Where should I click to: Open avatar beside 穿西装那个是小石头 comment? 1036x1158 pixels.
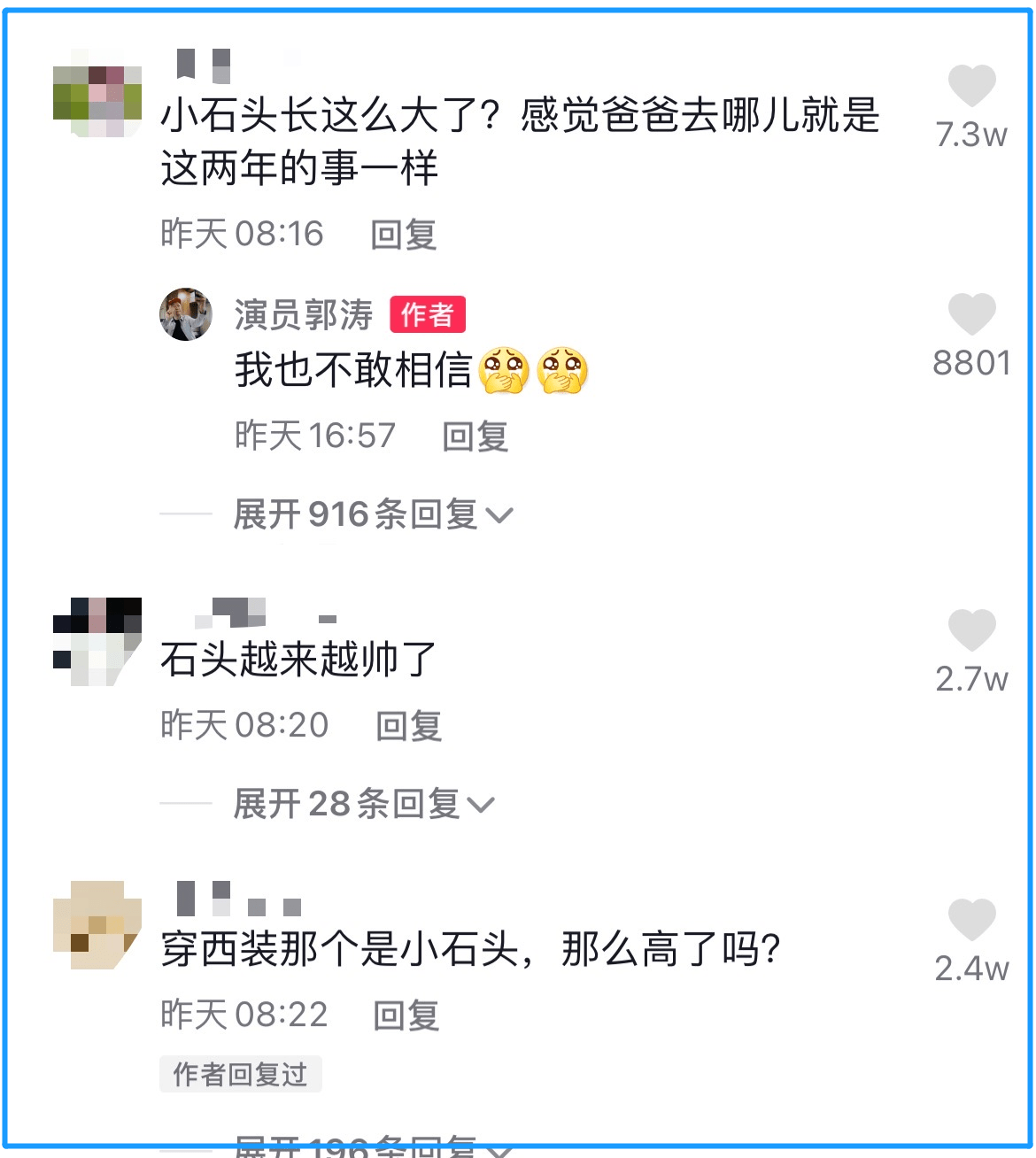[x=97, y=925]
